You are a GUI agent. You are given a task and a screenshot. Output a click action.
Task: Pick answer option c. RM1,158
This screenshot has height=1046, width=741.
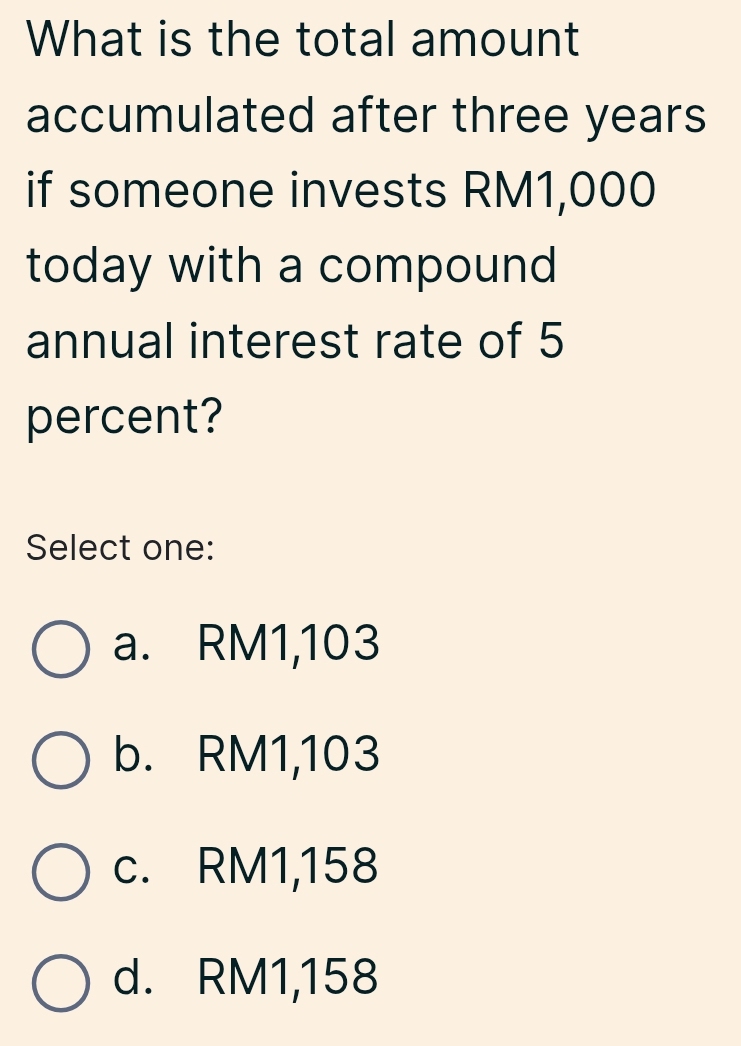tap(60, 870)
